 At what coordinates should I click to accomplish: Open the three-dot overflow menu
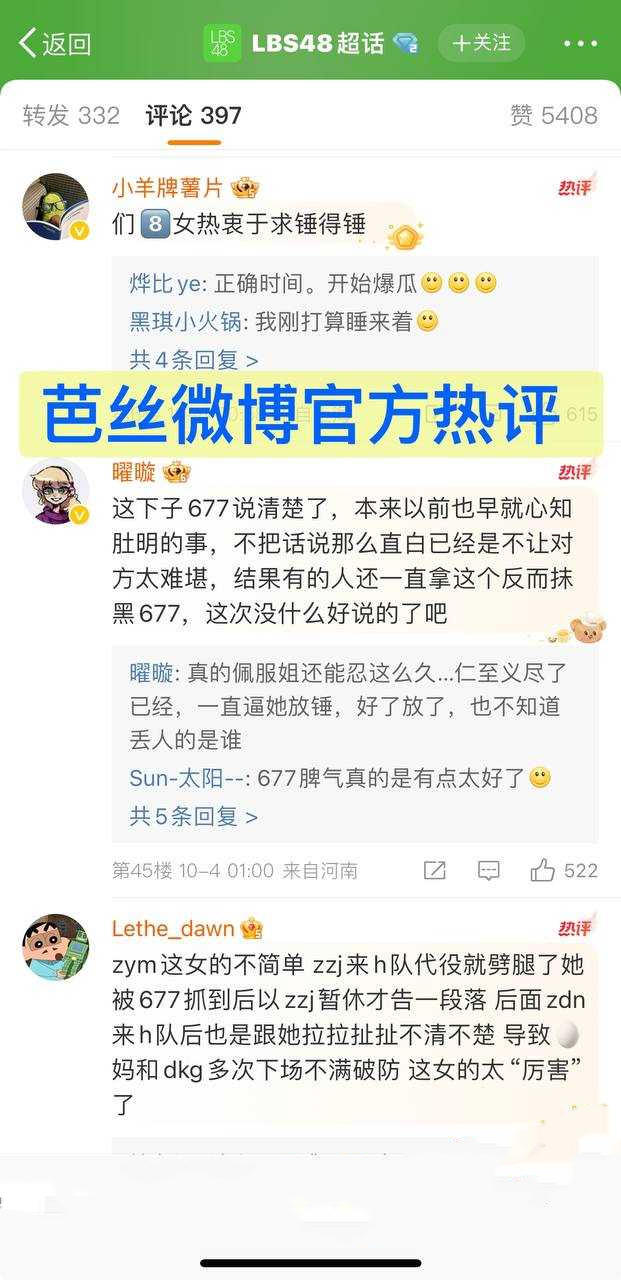pos(581,43)
